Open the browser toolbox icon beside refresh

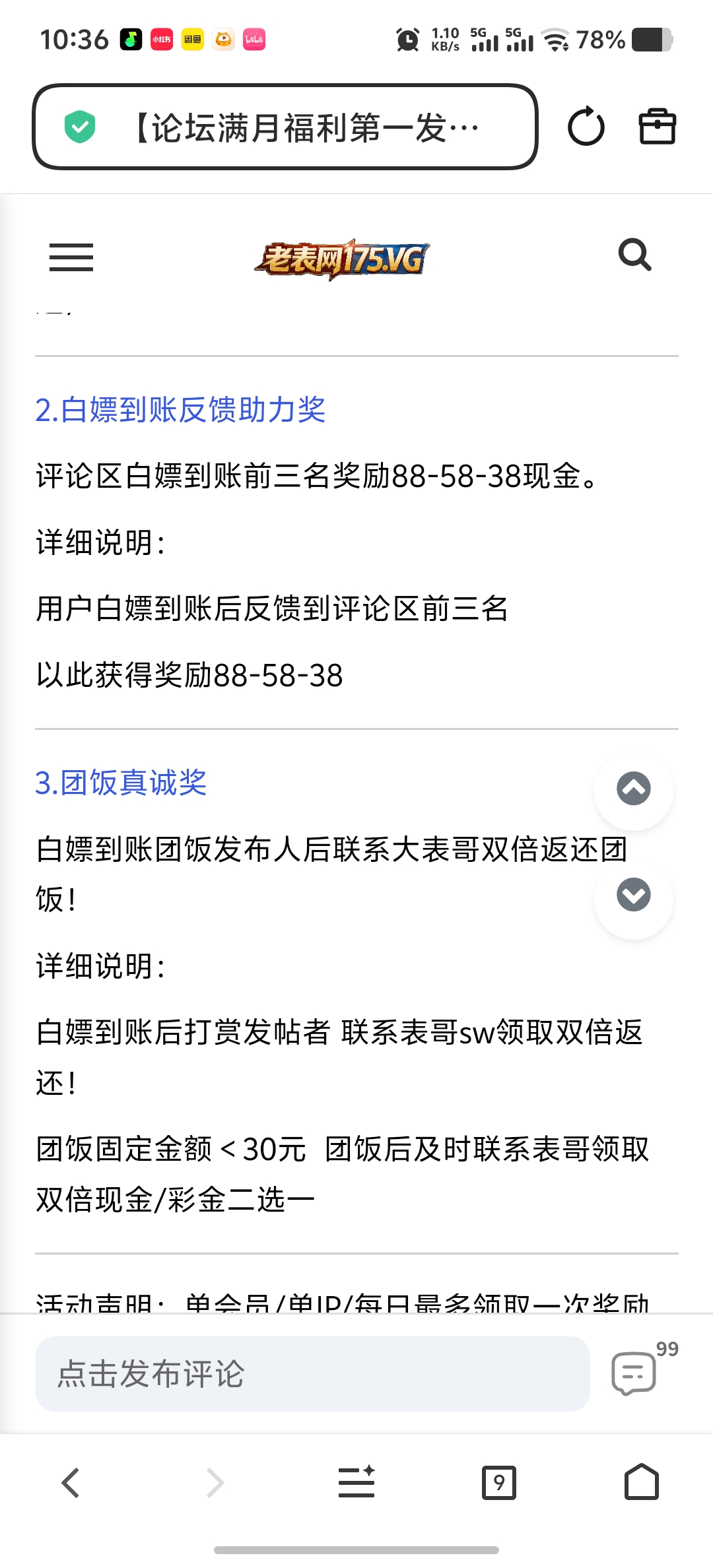tap(657, 127)
